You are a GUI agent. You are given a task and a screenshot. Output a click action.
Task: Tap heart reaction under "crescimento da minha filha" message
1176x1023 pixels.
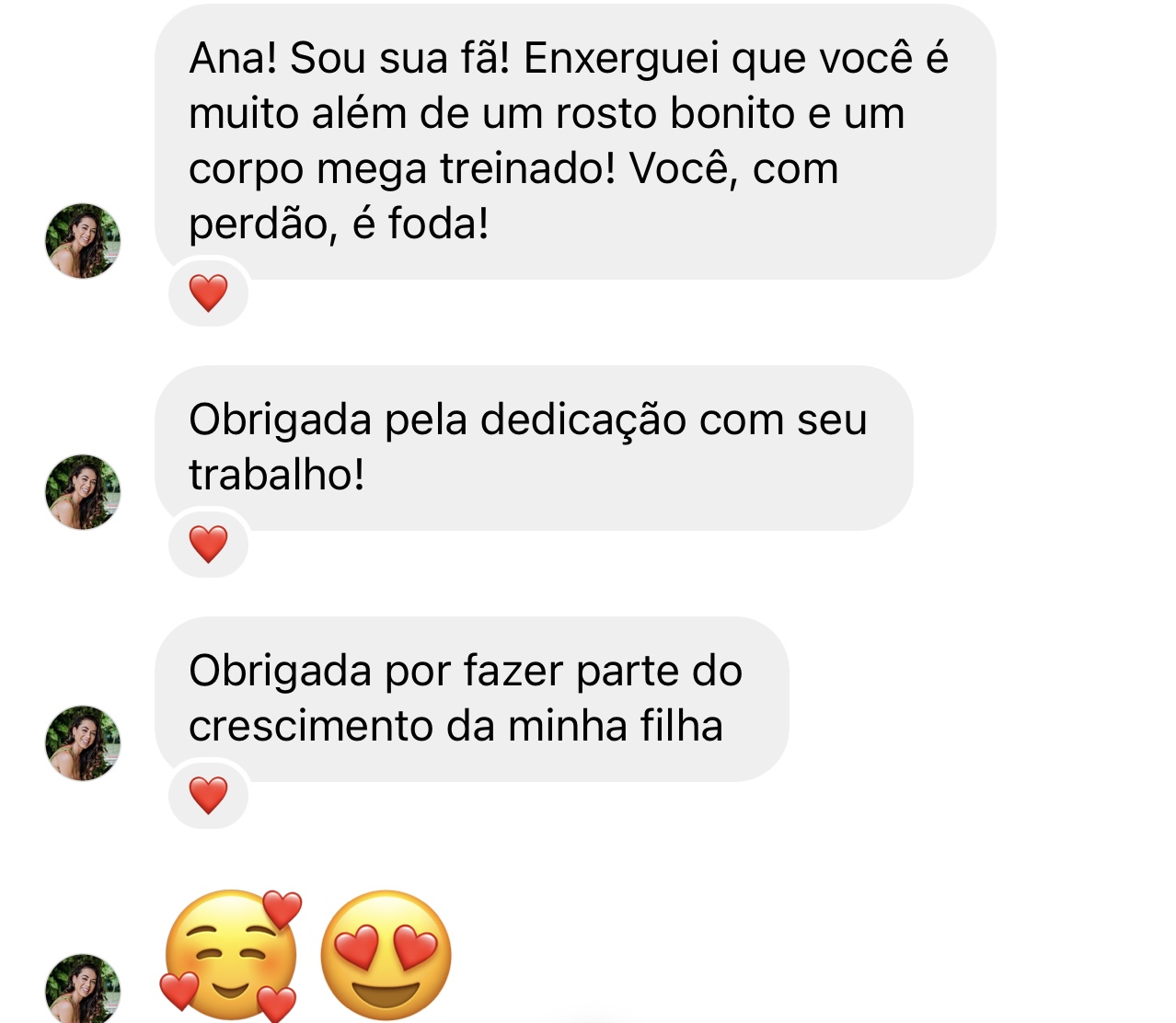(x=208, y=796)
